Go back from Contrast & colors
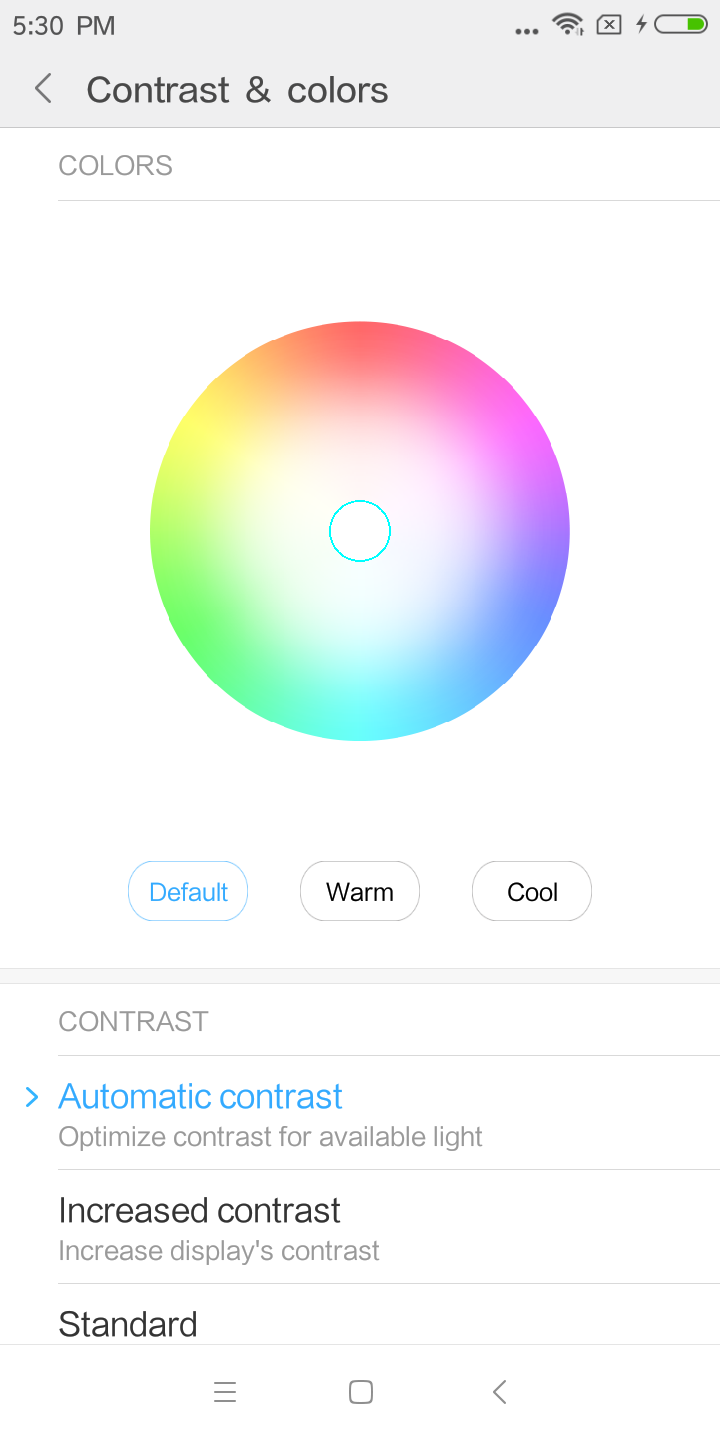This screenshot has height=1440, width=720. pos(43,89)
